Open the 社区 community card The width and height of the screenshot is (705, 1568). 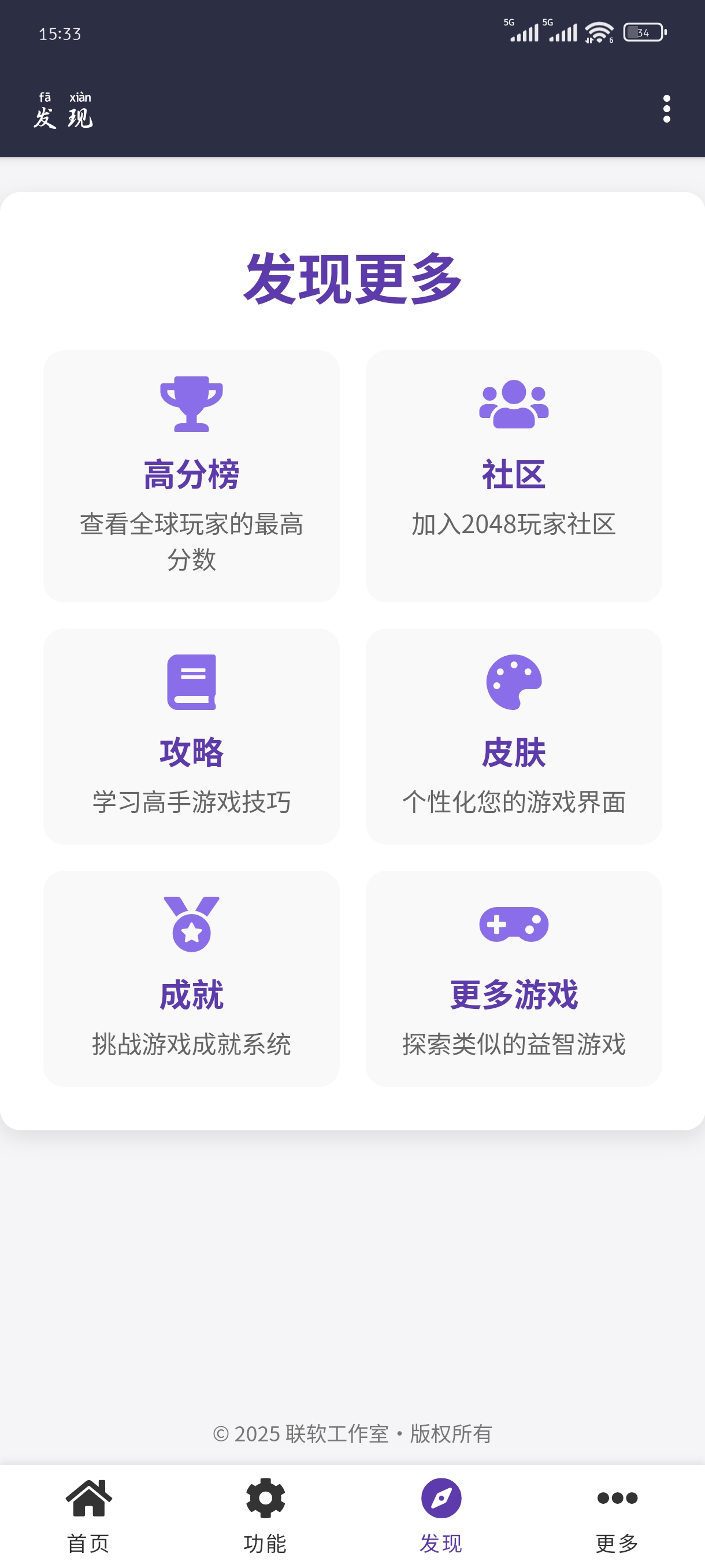pyautogui.click(x=513, y=476)
